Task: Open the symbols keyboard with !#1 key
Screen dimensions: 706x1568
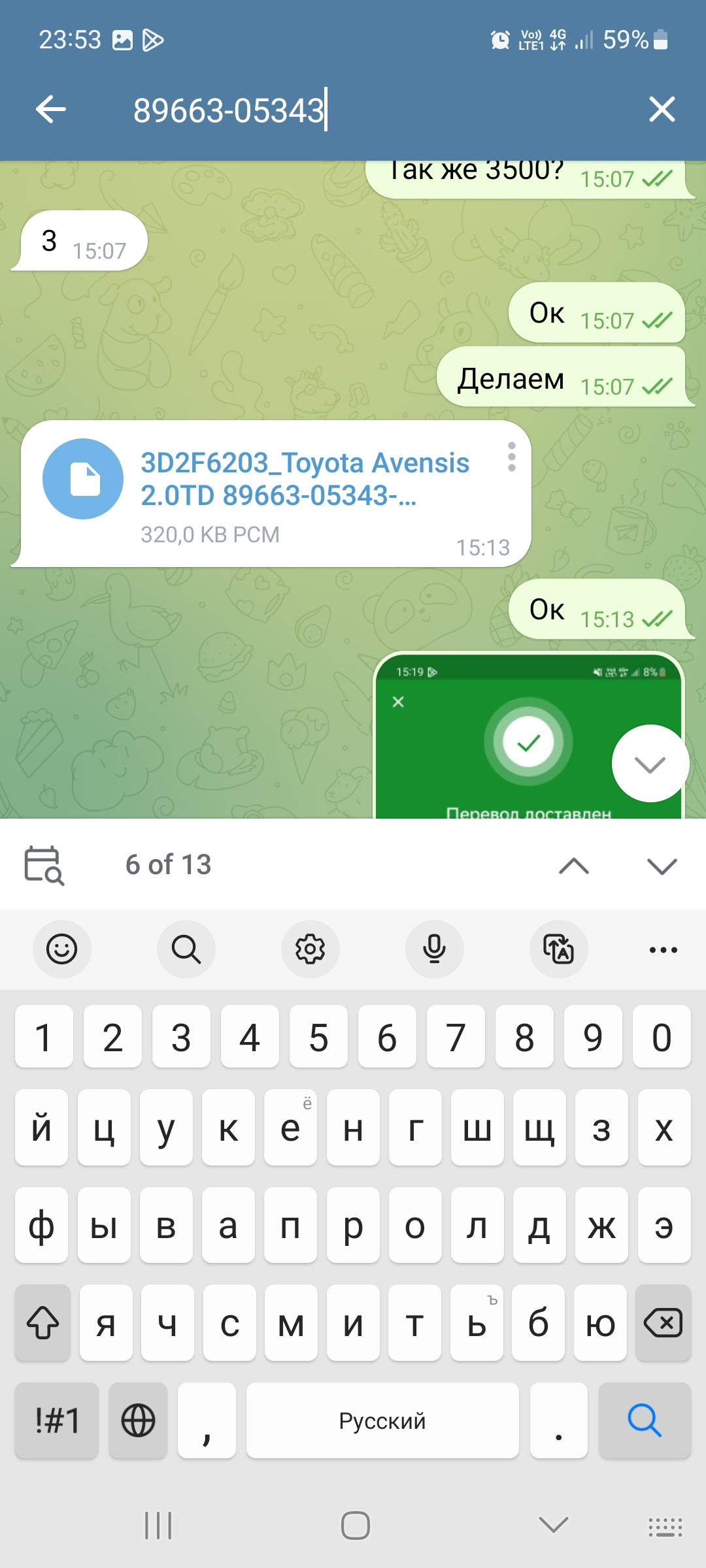Action: [x=57, y=1420]
